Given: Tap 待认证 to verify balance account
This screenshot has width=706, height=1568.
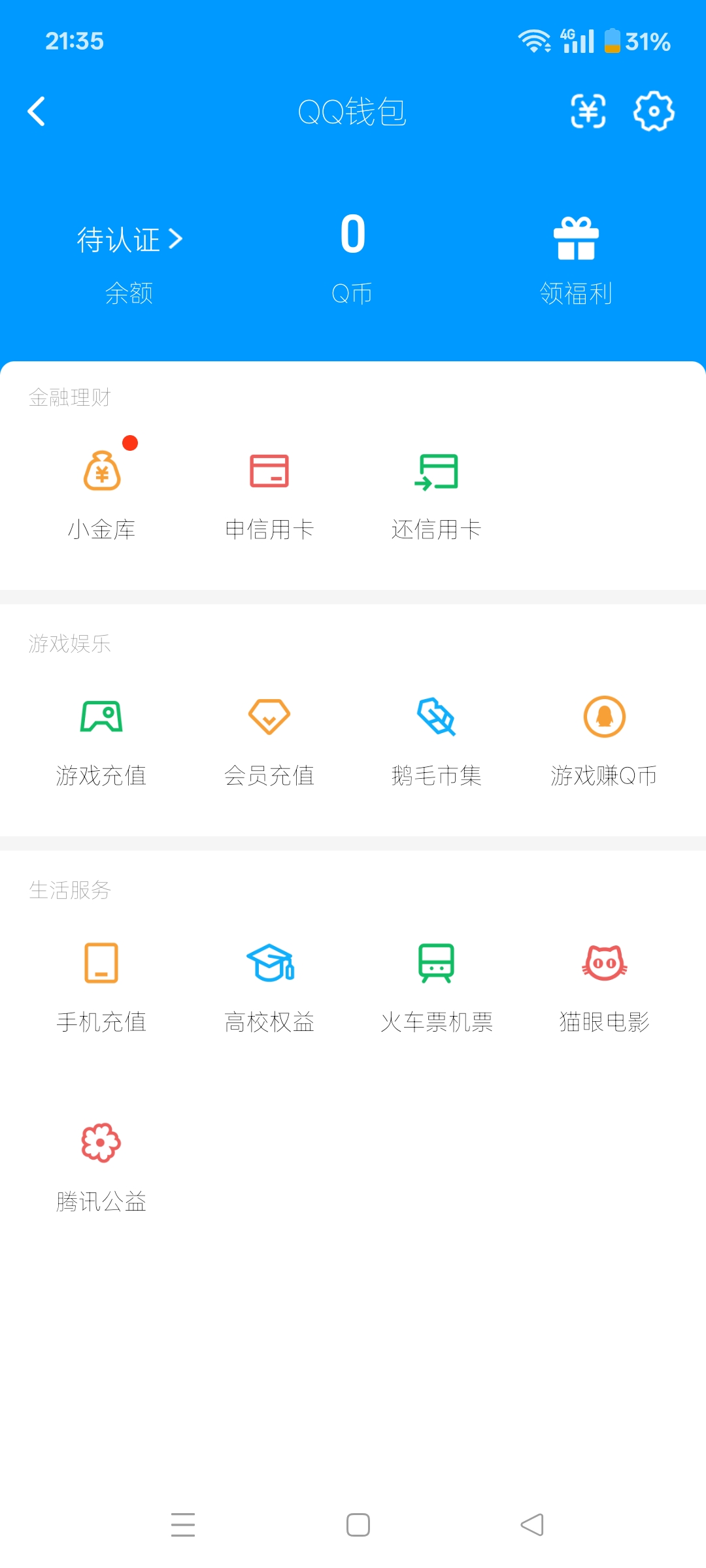Looking at the screenshot, I should [x=129, y=240].
